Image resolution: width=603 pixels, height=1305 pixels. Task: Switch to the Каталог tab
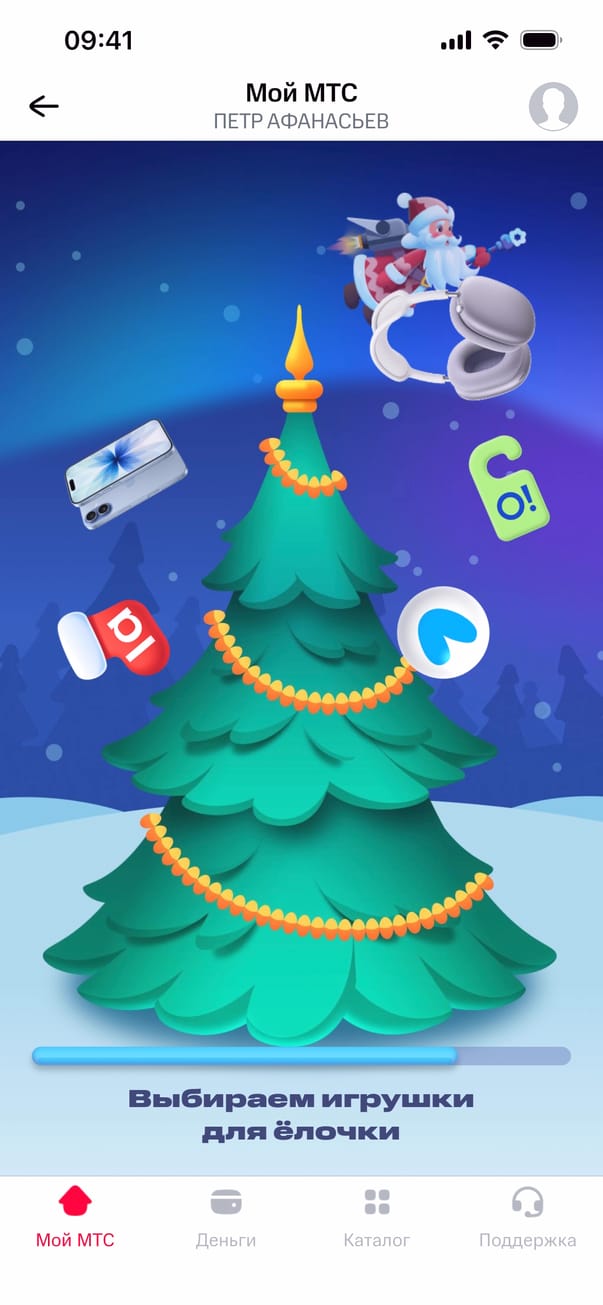(x=377, y=1217)
